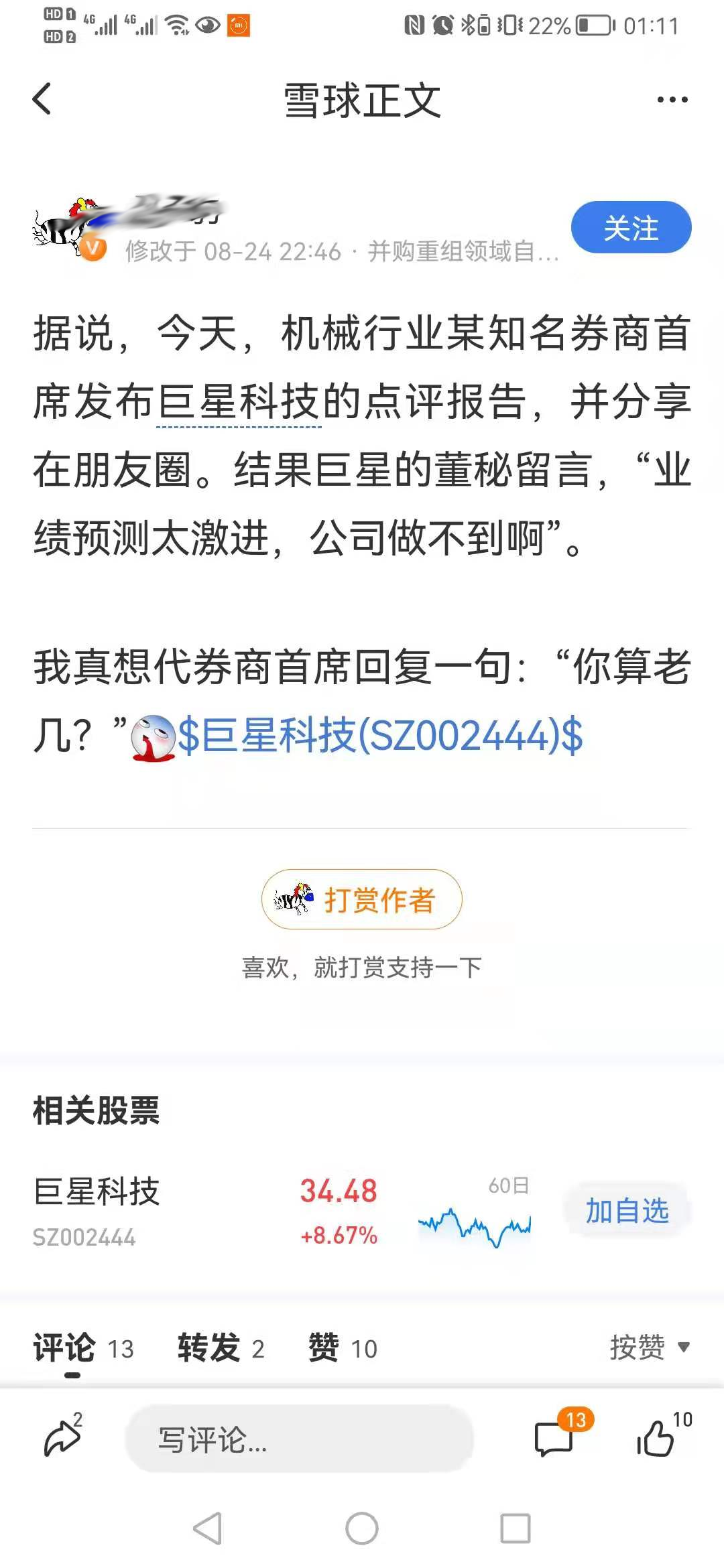724x1568 pixels.
Task: Switch to the 赞 tab
Action: point(343,1348)
